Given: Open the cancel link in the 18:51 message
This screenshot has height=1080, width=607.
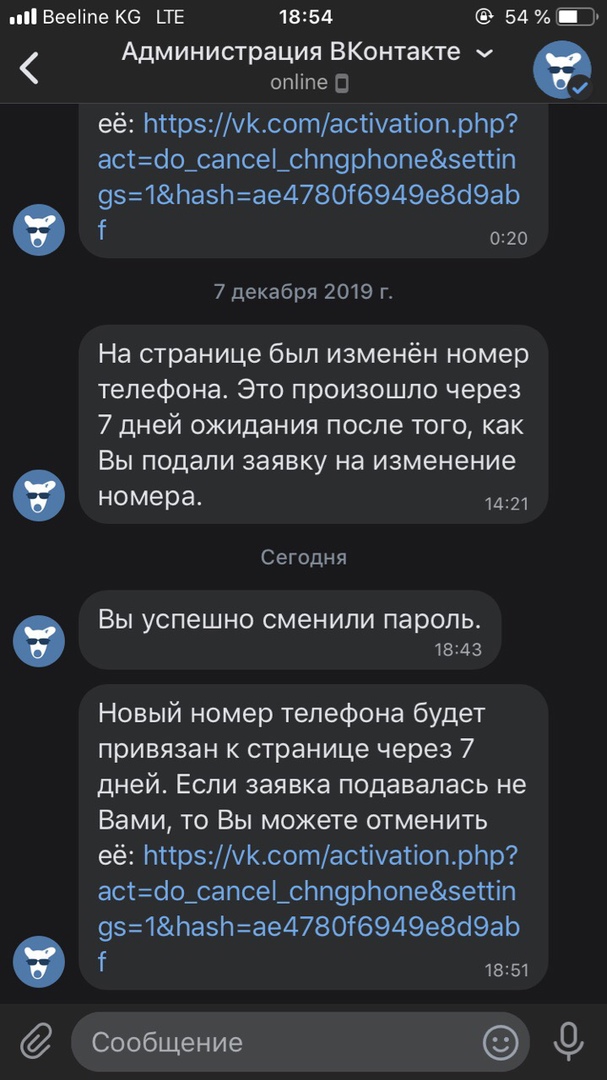Looking at the screenshot, I should tap(308, 894).
